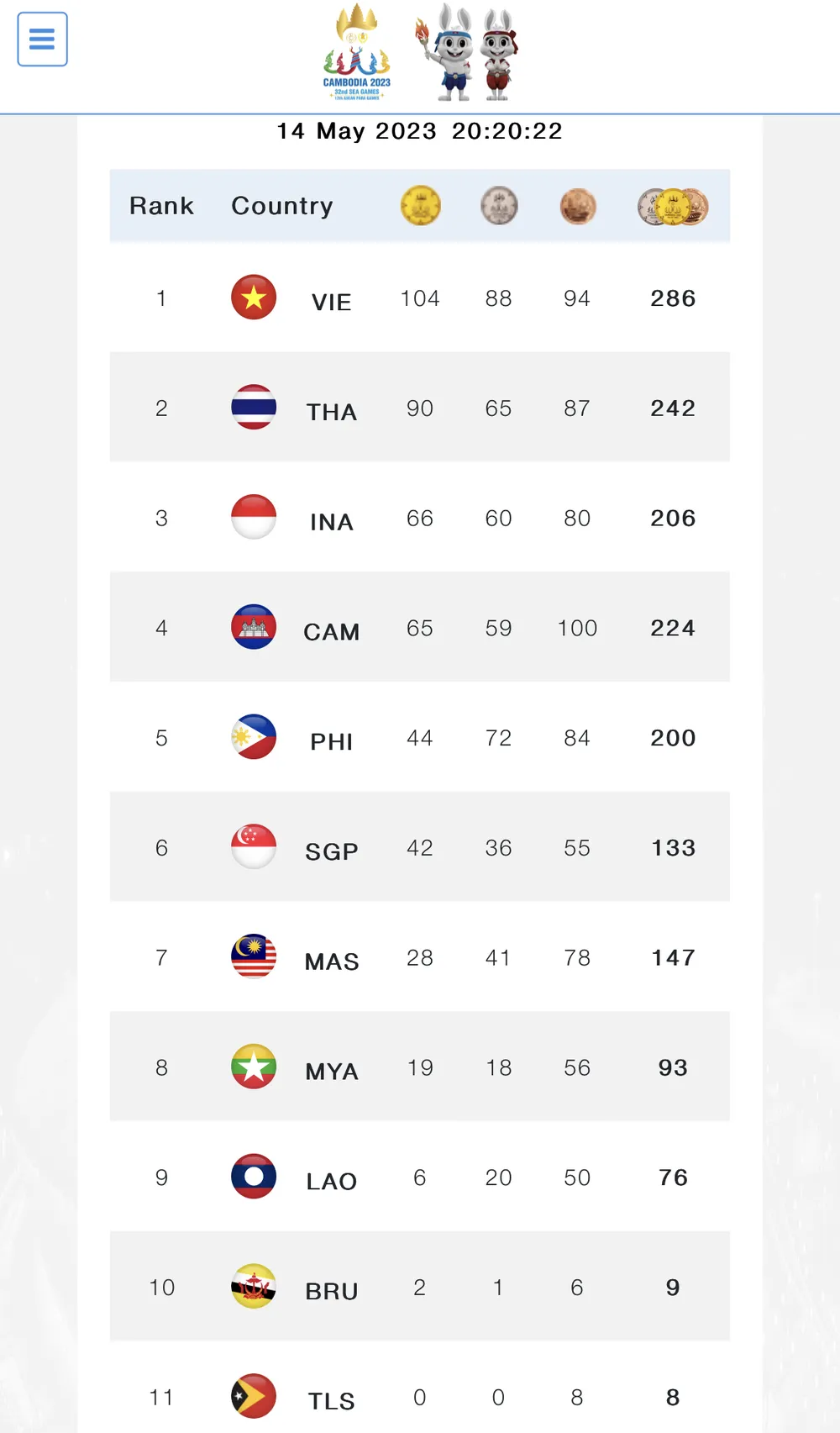Click Laos total medal count 76
This screenshot has width=840, height=1433.
pos(671,1178)
